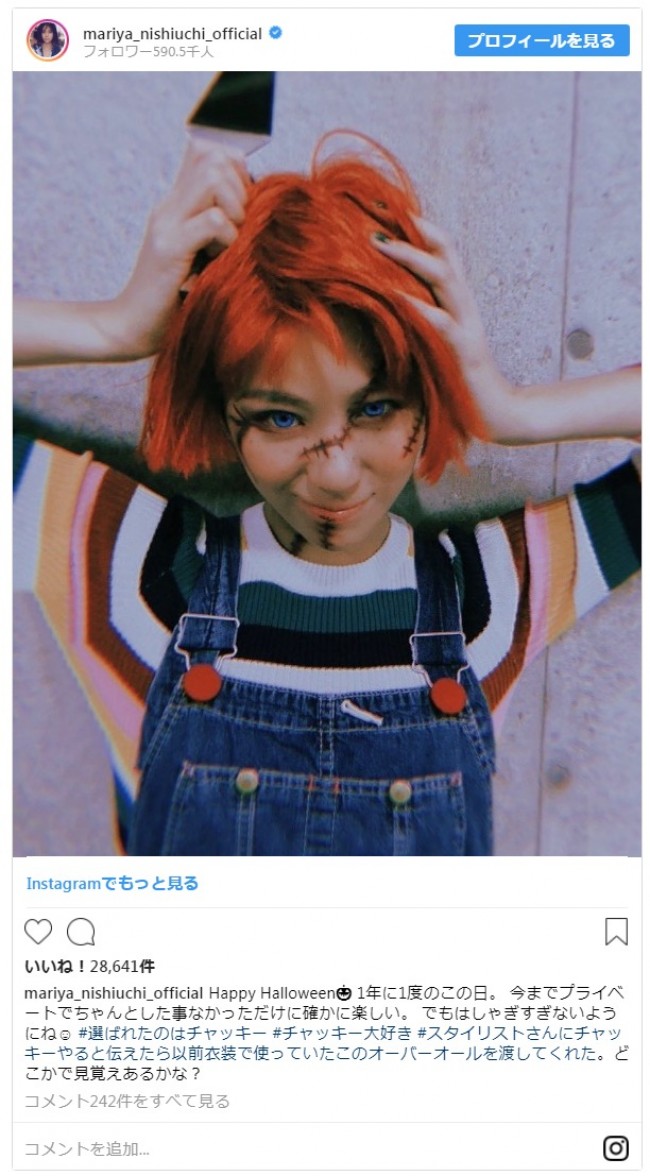This screenshot has width=650, height=1176.
Task: Tap the プロフィールを見る button
Action: (x=542, y=41)
